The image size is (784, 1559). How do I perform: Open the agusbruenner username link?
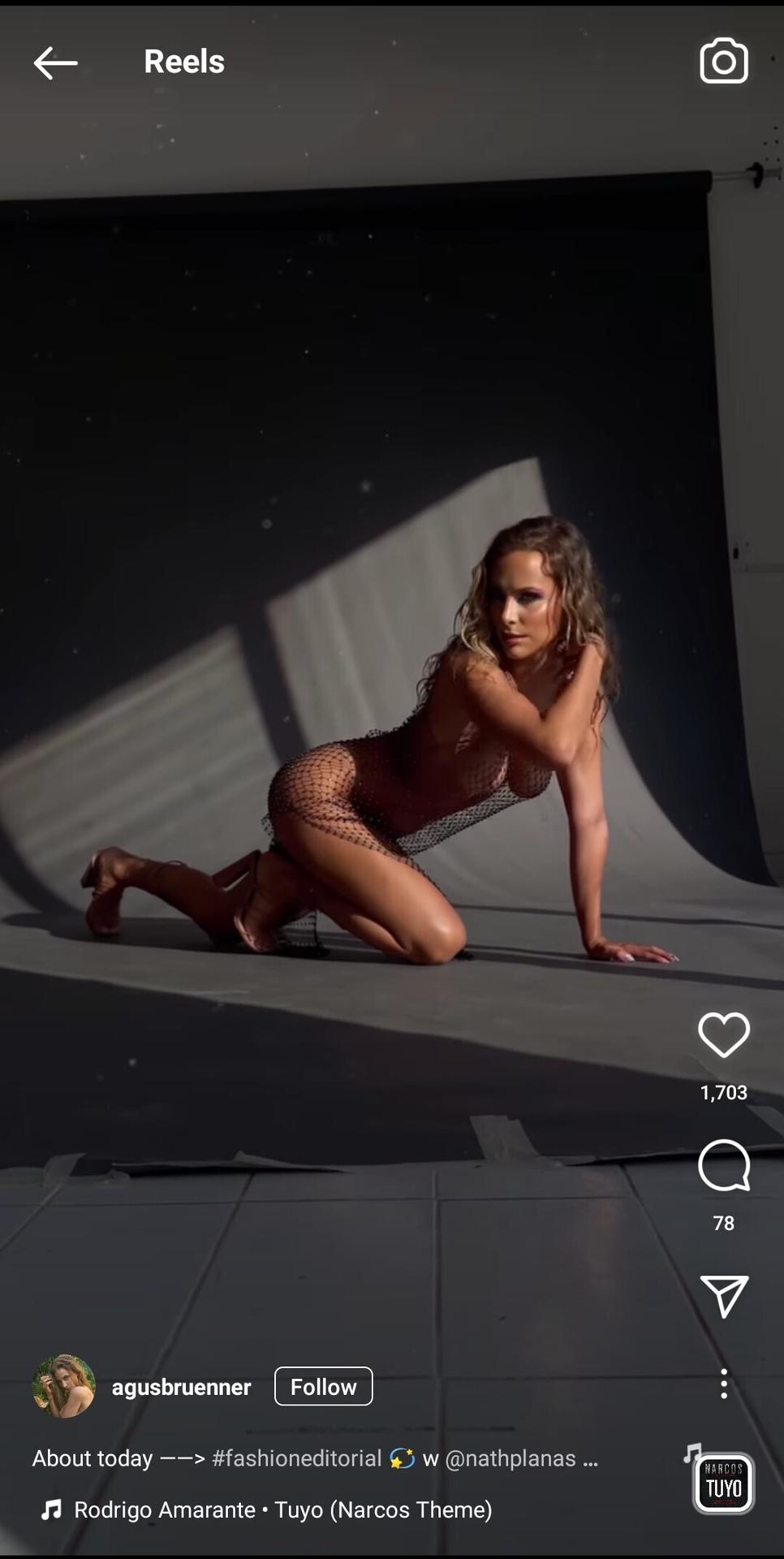[x=181, y=1388]
